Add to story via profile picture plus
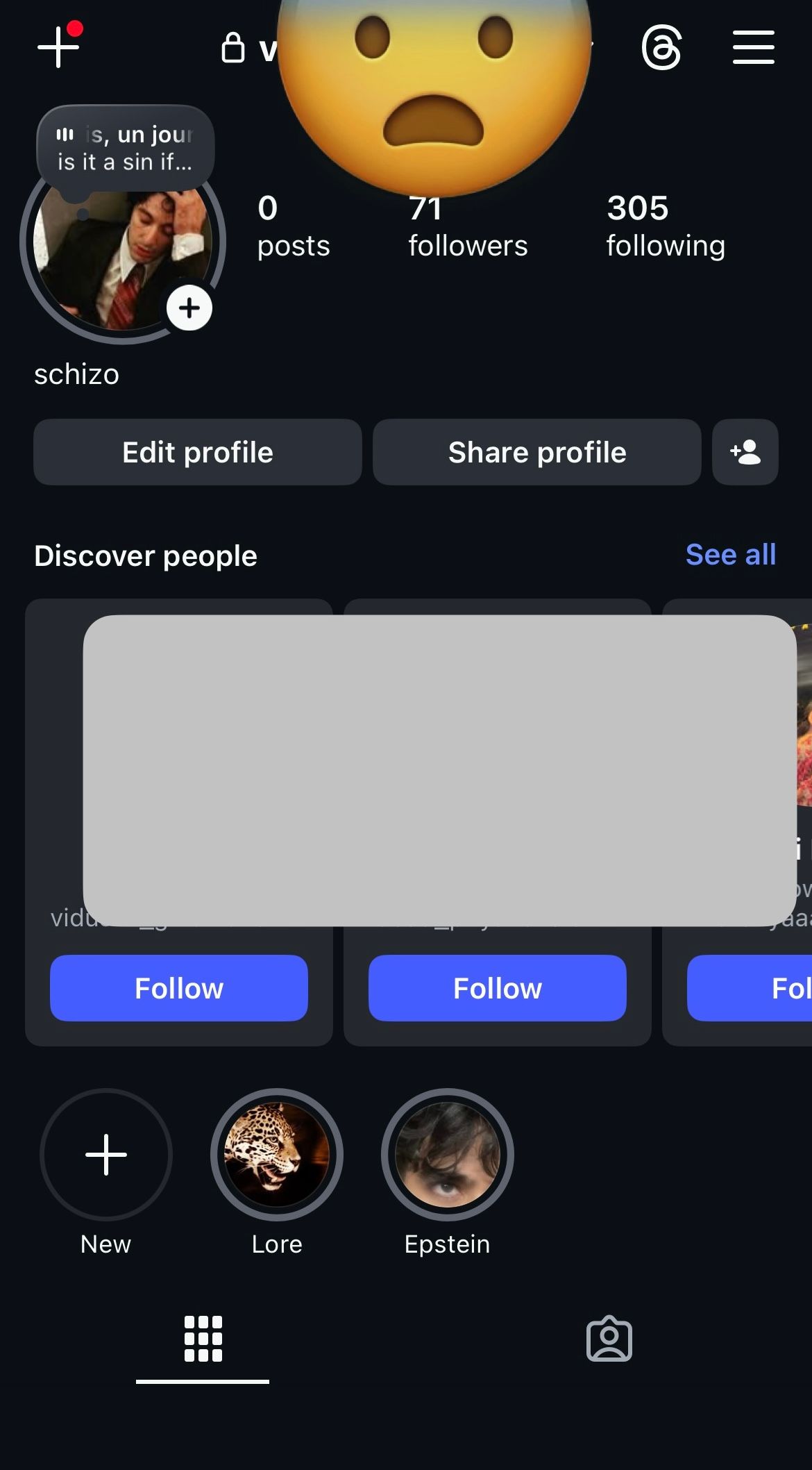Viewport: 812px width, 1470px height. [189, 308]
